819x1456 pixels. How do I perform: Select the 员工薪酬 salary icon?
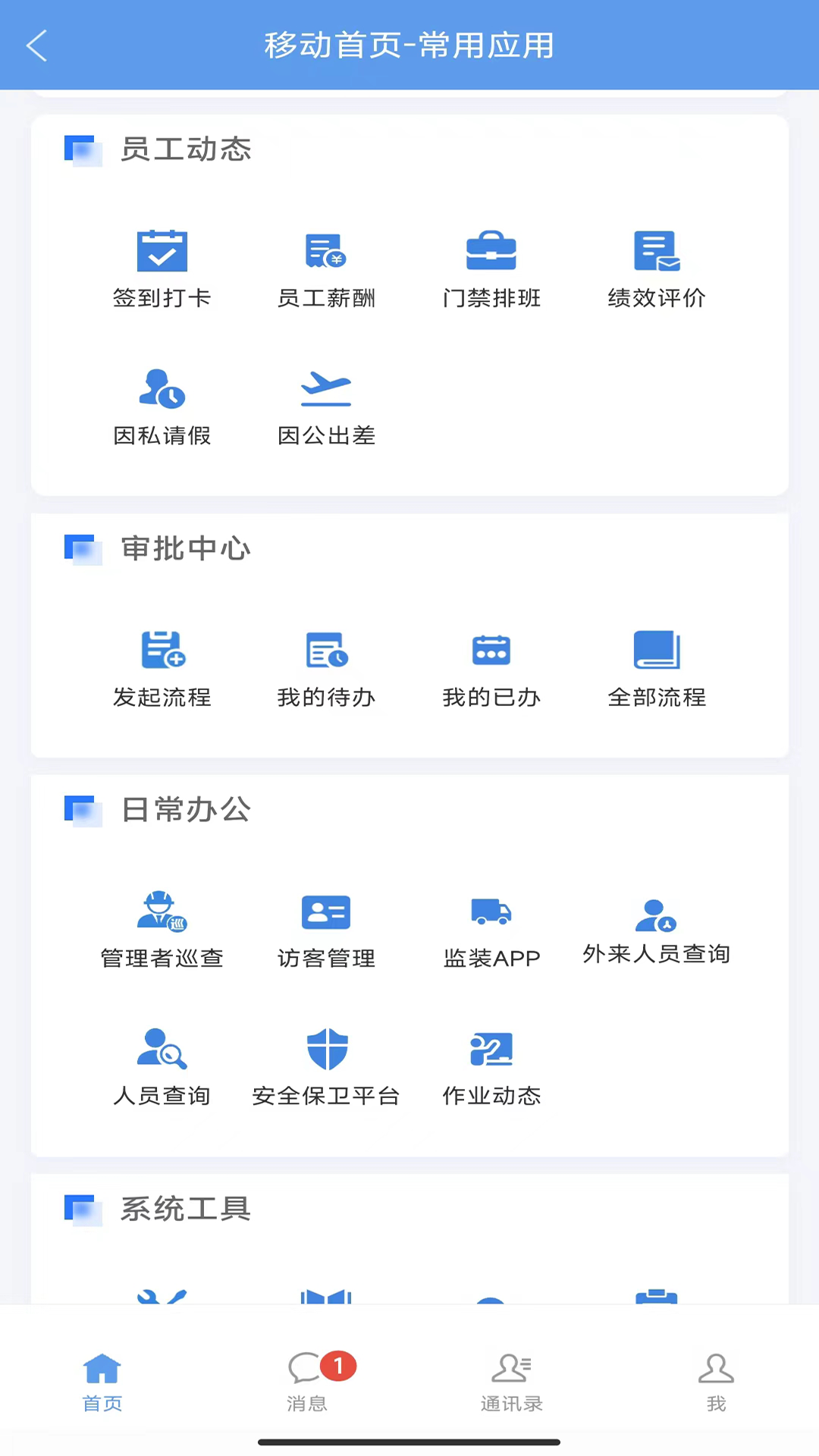tap(326, 265)
